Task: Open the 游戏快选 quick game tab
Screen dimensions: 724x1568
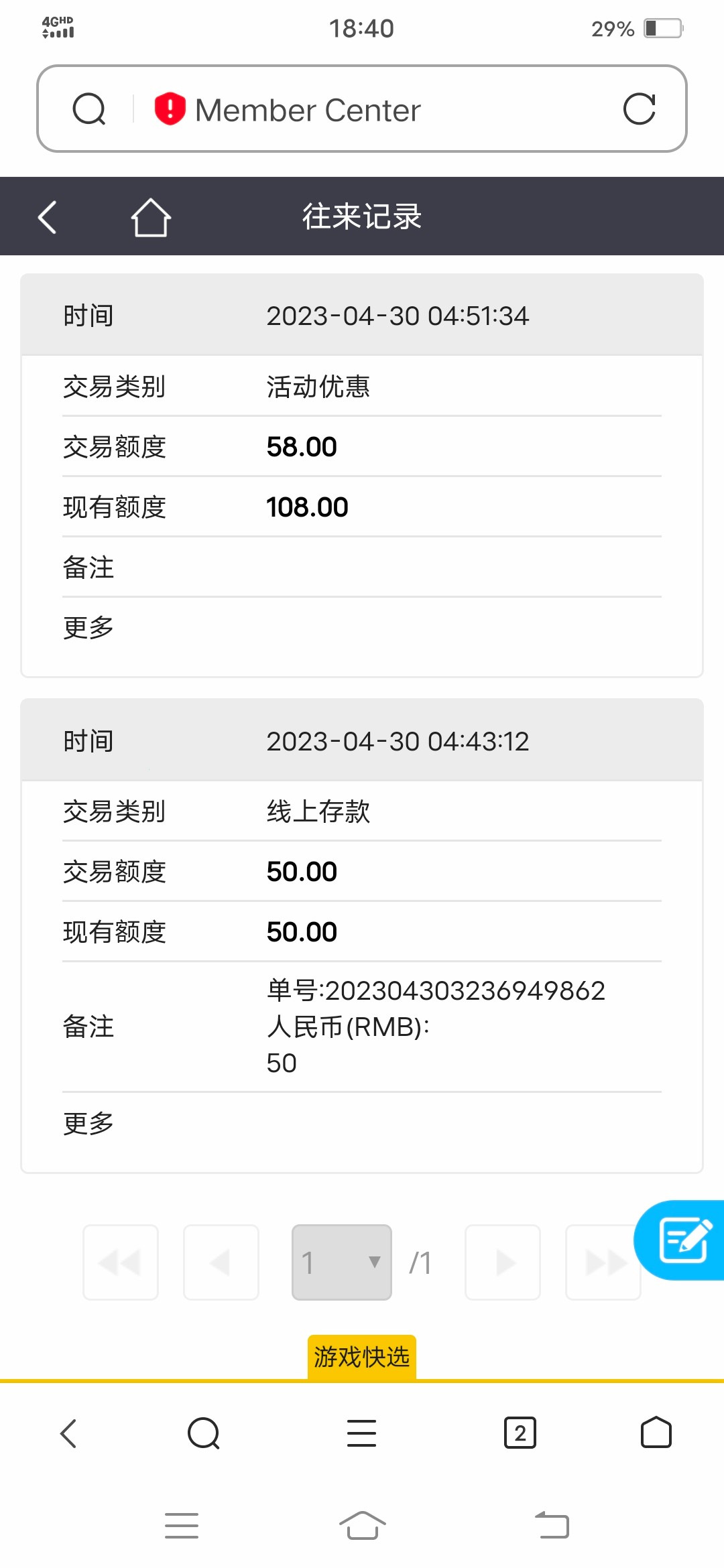Action: click(x=362, y=1357)
